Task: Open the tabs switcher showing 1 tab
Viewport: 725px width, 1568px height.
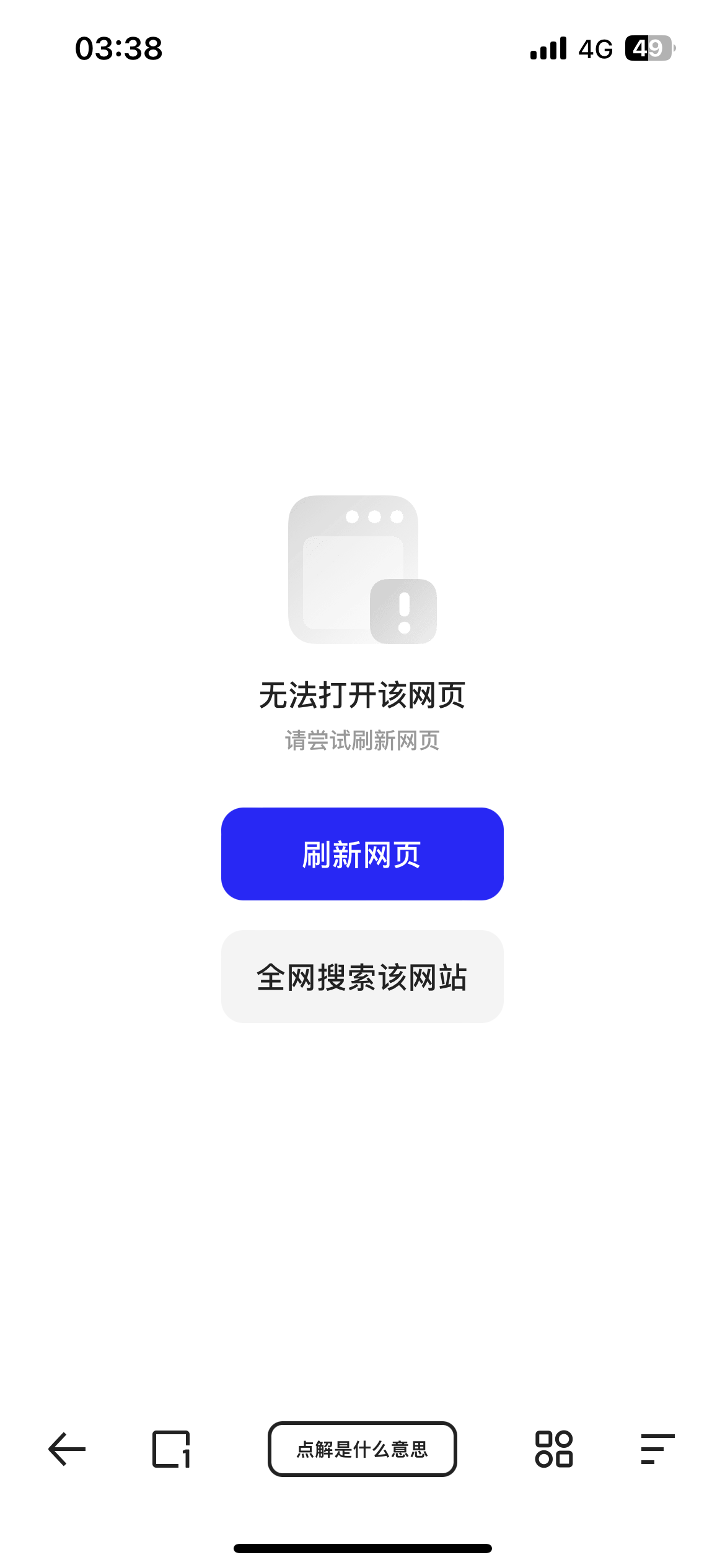Action: pyautogui.click(x=172, y=1449)
